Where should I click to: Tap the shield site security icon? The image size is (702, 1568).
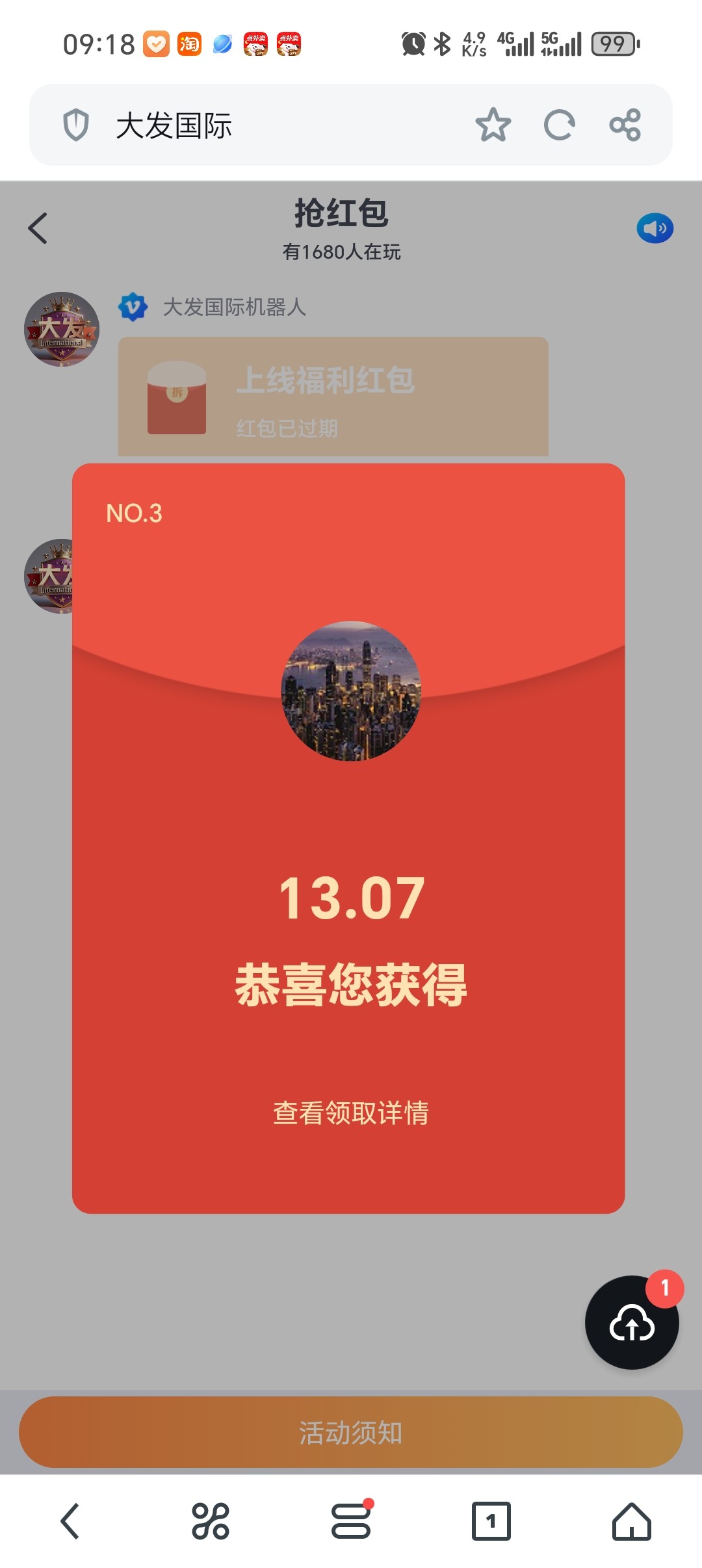click(x=76, y=125)
